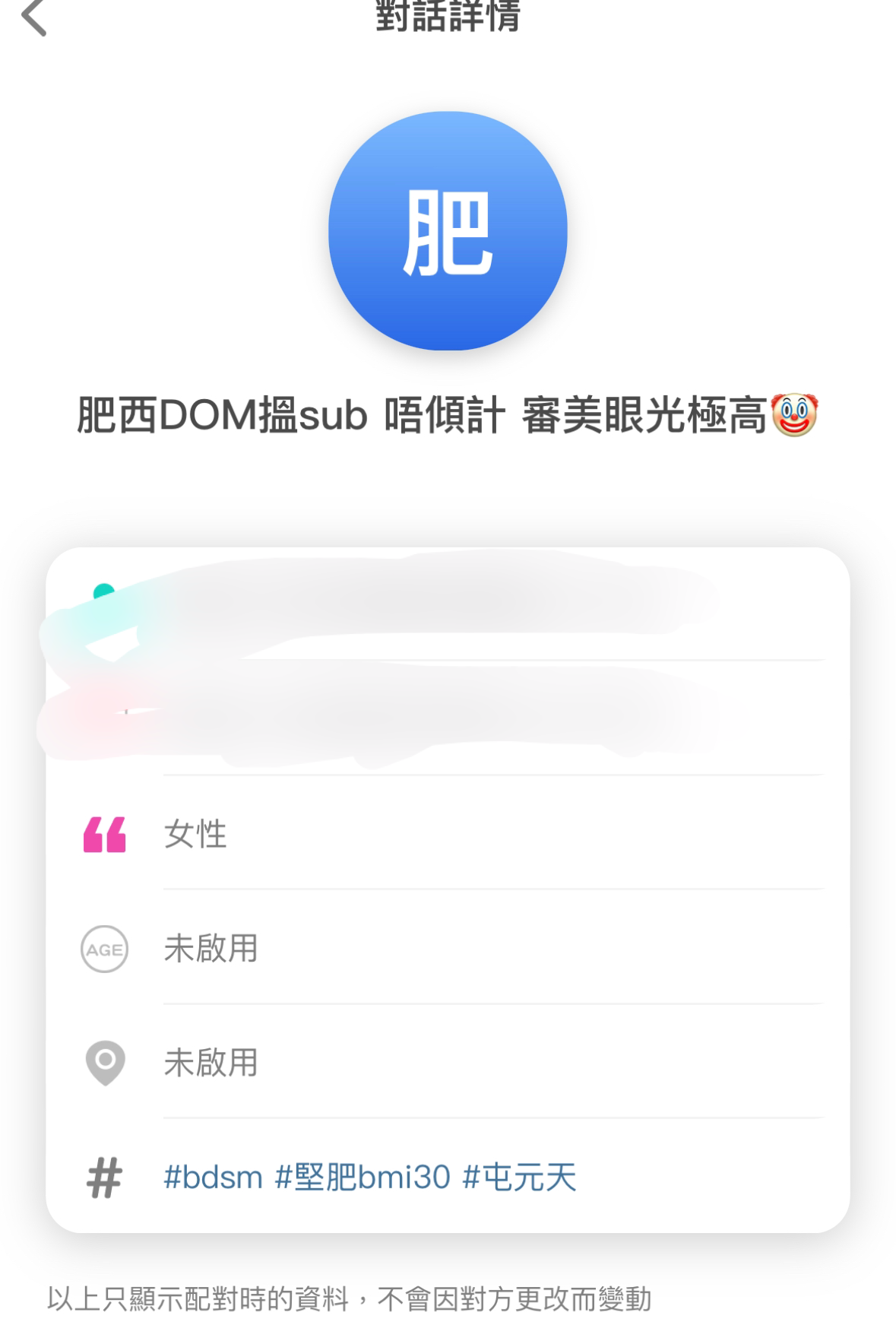The image size is (896, 1341).
Task: Open the #堅肥bmi30 hashtag
Action: click(x=365, y=1175)
